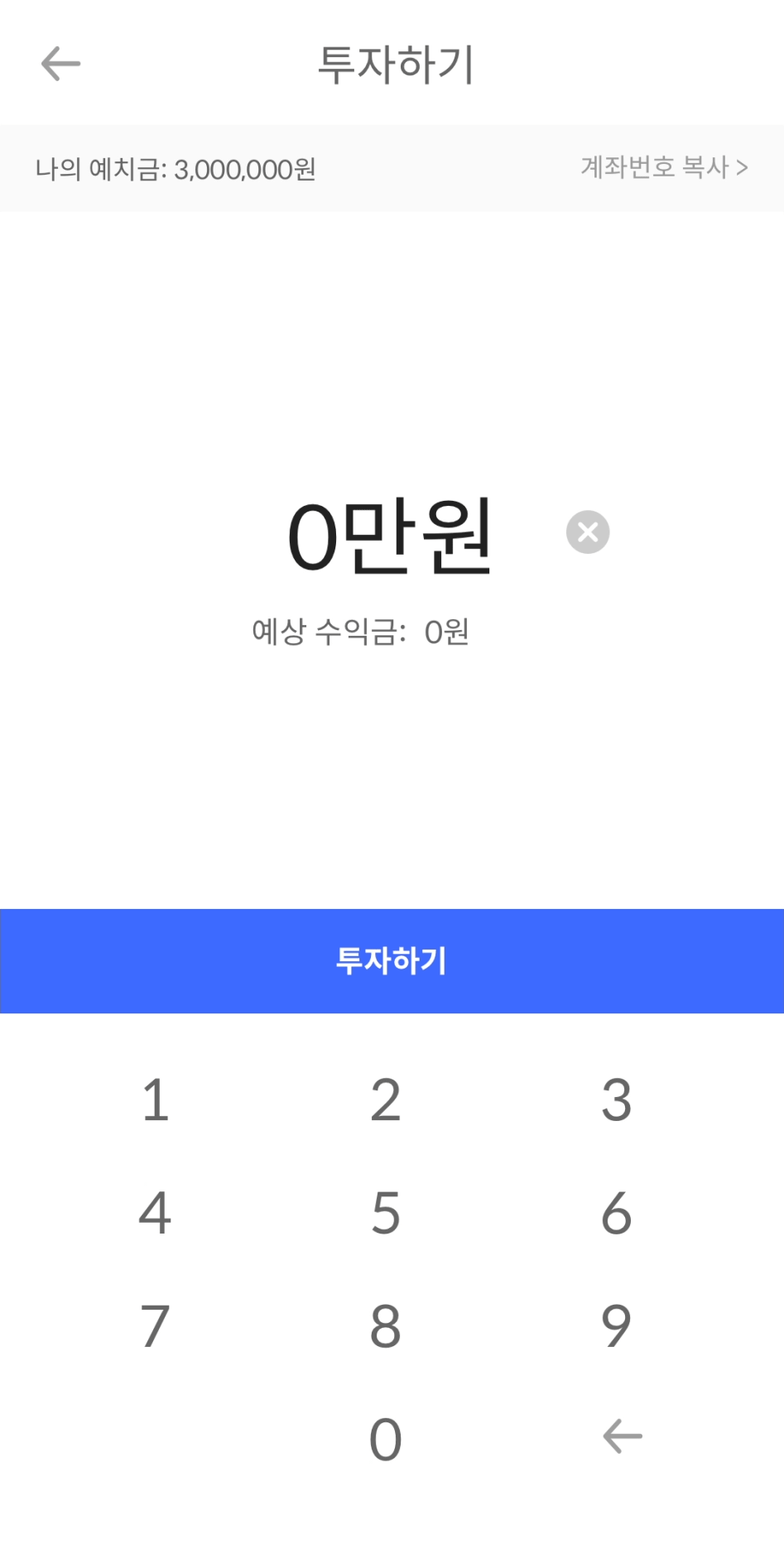Enter digit 0 on the keypad
This screenshot has width=784, height=1549.
pyautogui.click(x=386, y=1439)
